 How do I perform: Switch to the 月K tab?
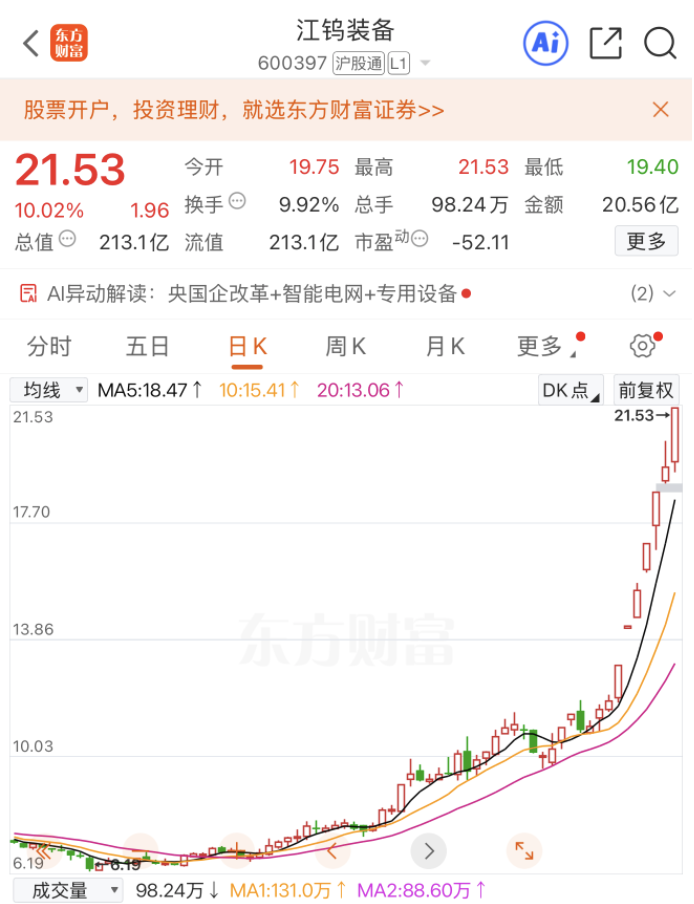tap(445, 347)
